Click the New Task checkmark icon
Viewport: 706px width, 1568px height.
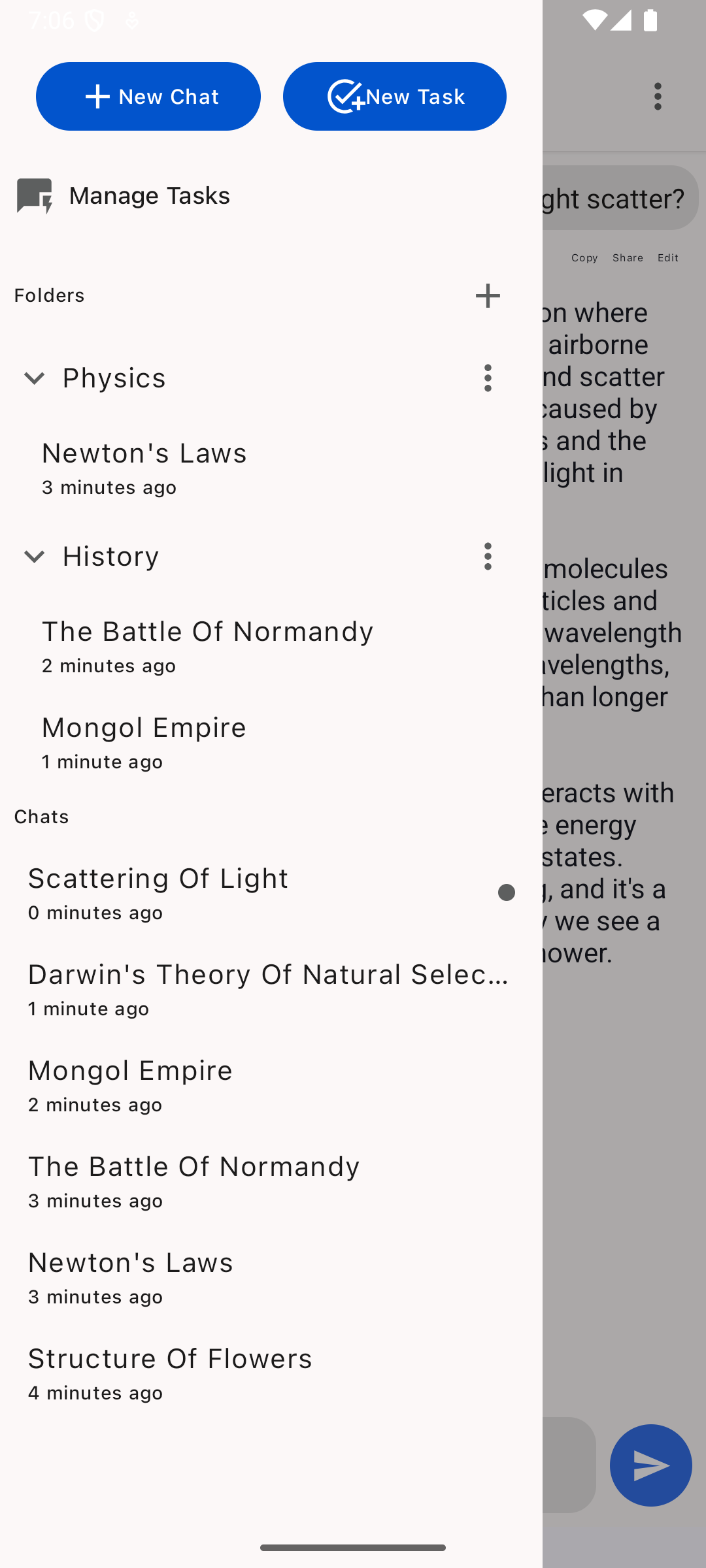coord(346,96)
